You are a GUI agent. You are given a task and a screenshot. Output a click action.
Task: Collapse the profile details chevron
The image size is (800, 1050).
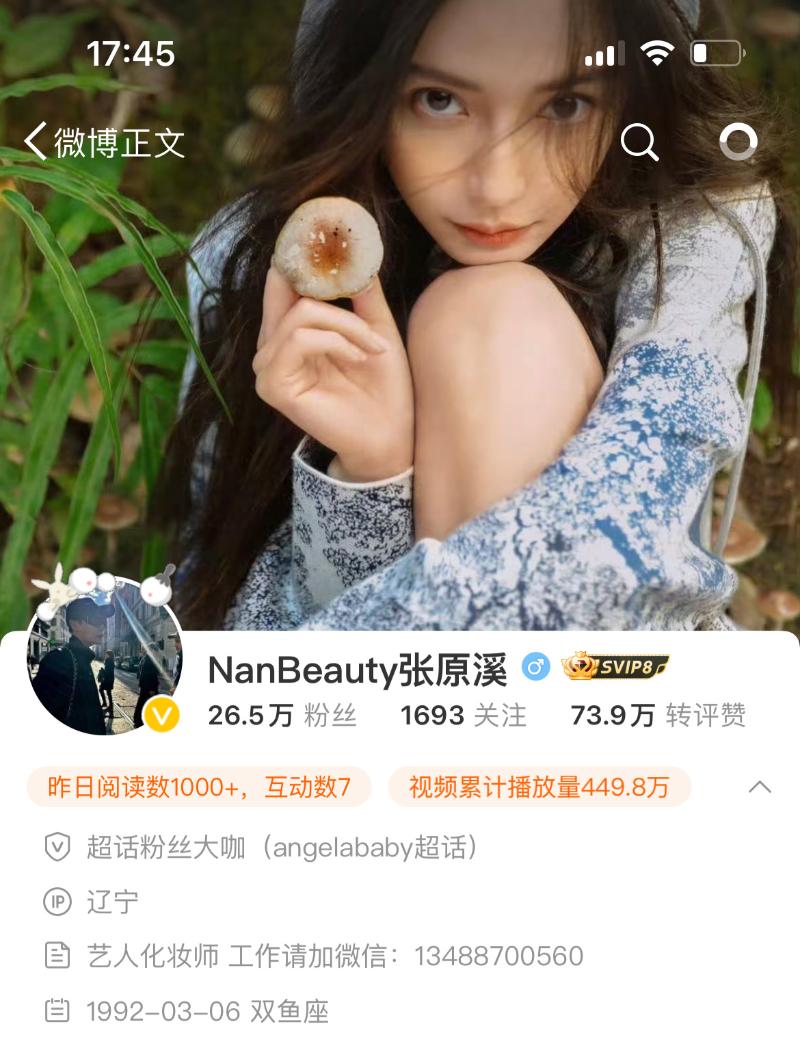[x=760, y=787]
